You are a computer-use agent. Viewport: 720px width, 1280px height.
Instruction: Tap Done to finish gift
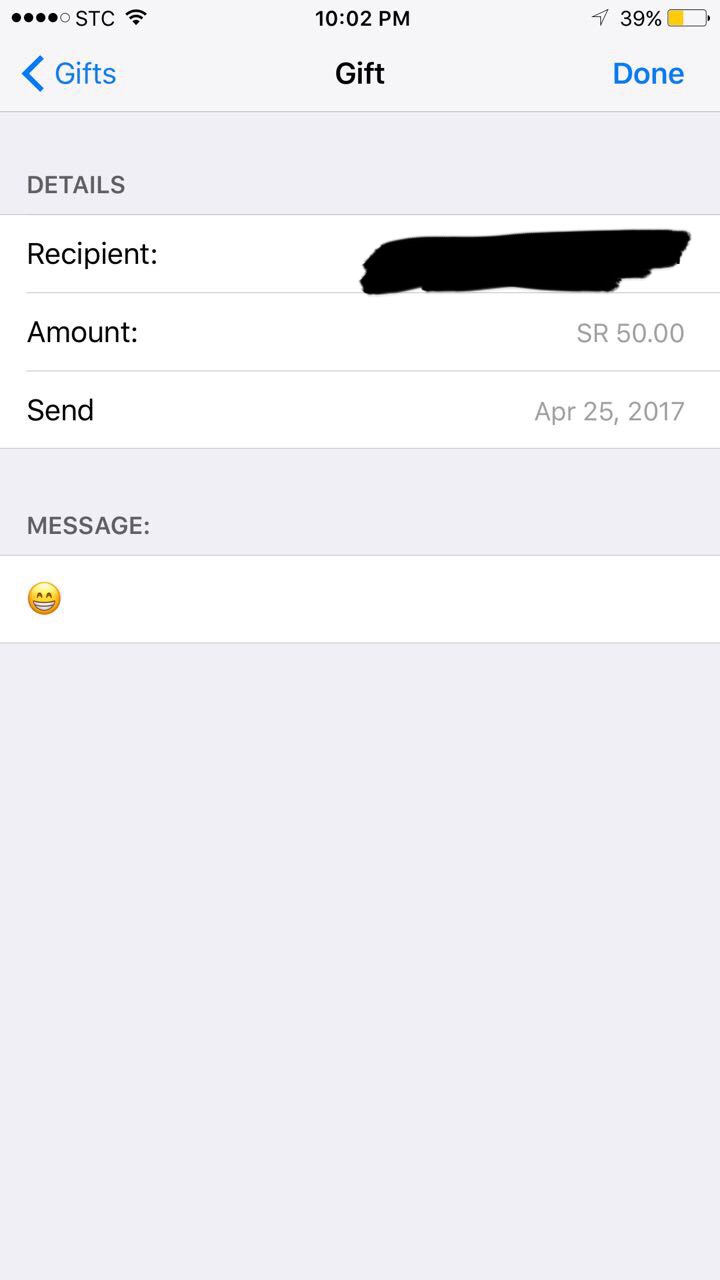[648, 74]
